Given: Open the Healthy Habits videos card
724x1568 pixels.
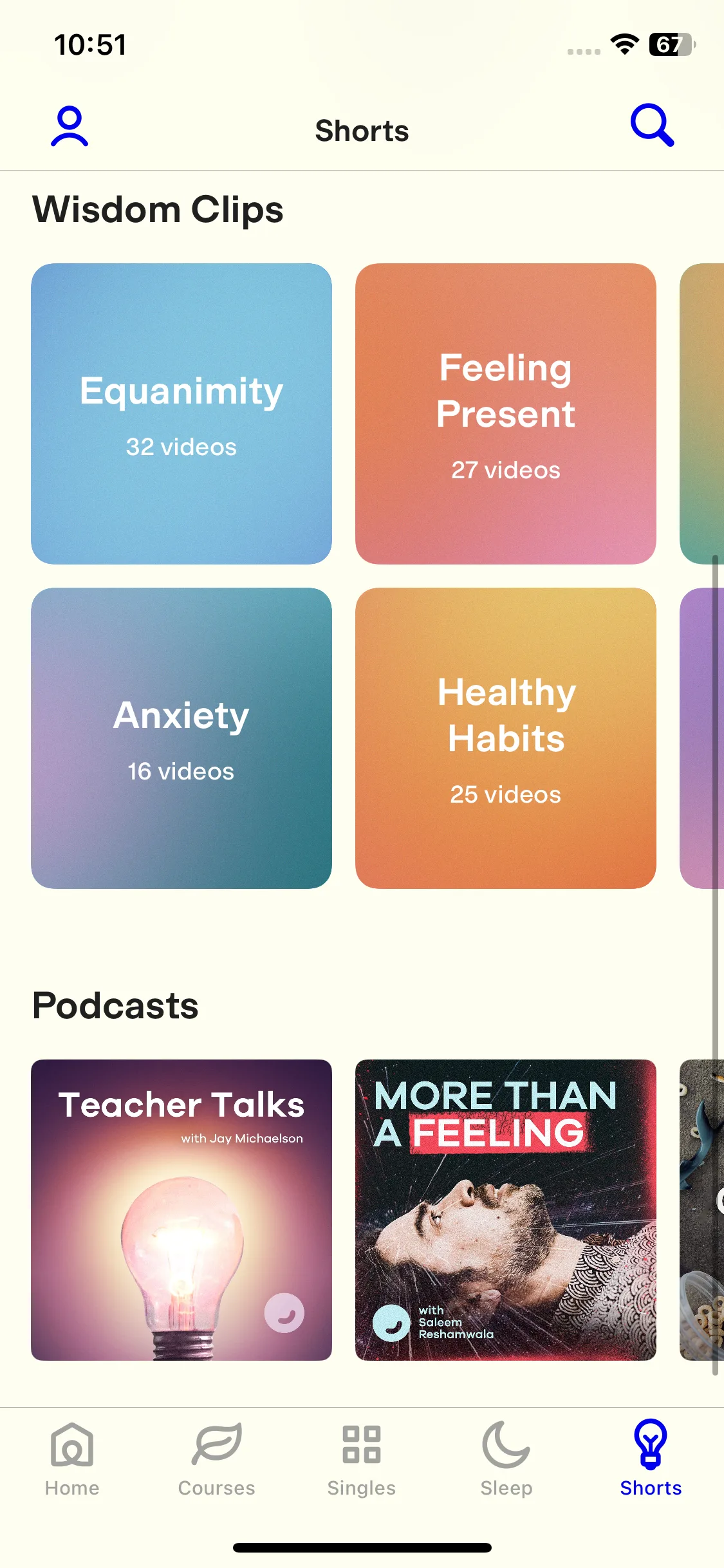Looking at the screenshot, I should click(x=505, y=738).
